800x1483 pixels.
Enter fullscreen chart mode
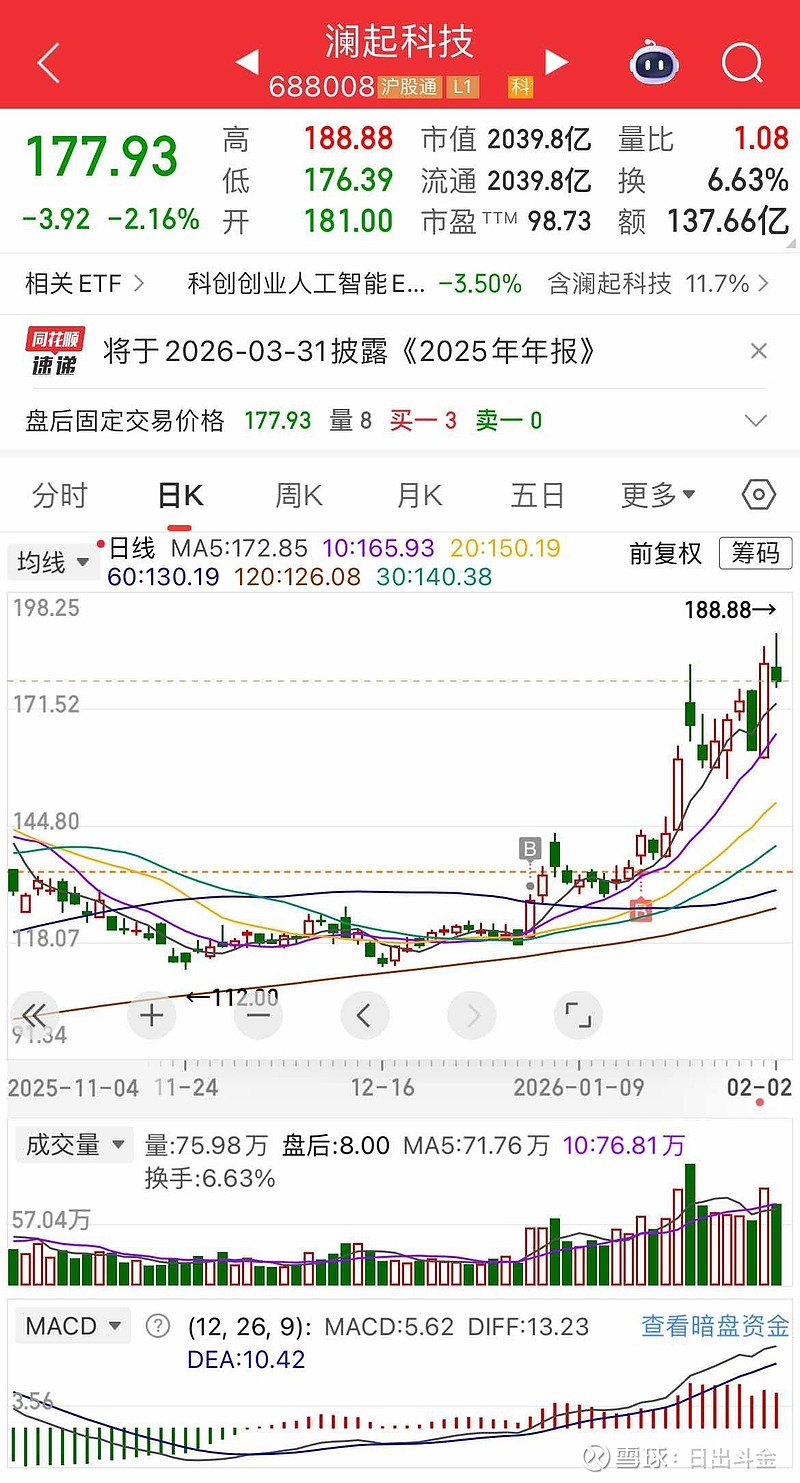578,1015
